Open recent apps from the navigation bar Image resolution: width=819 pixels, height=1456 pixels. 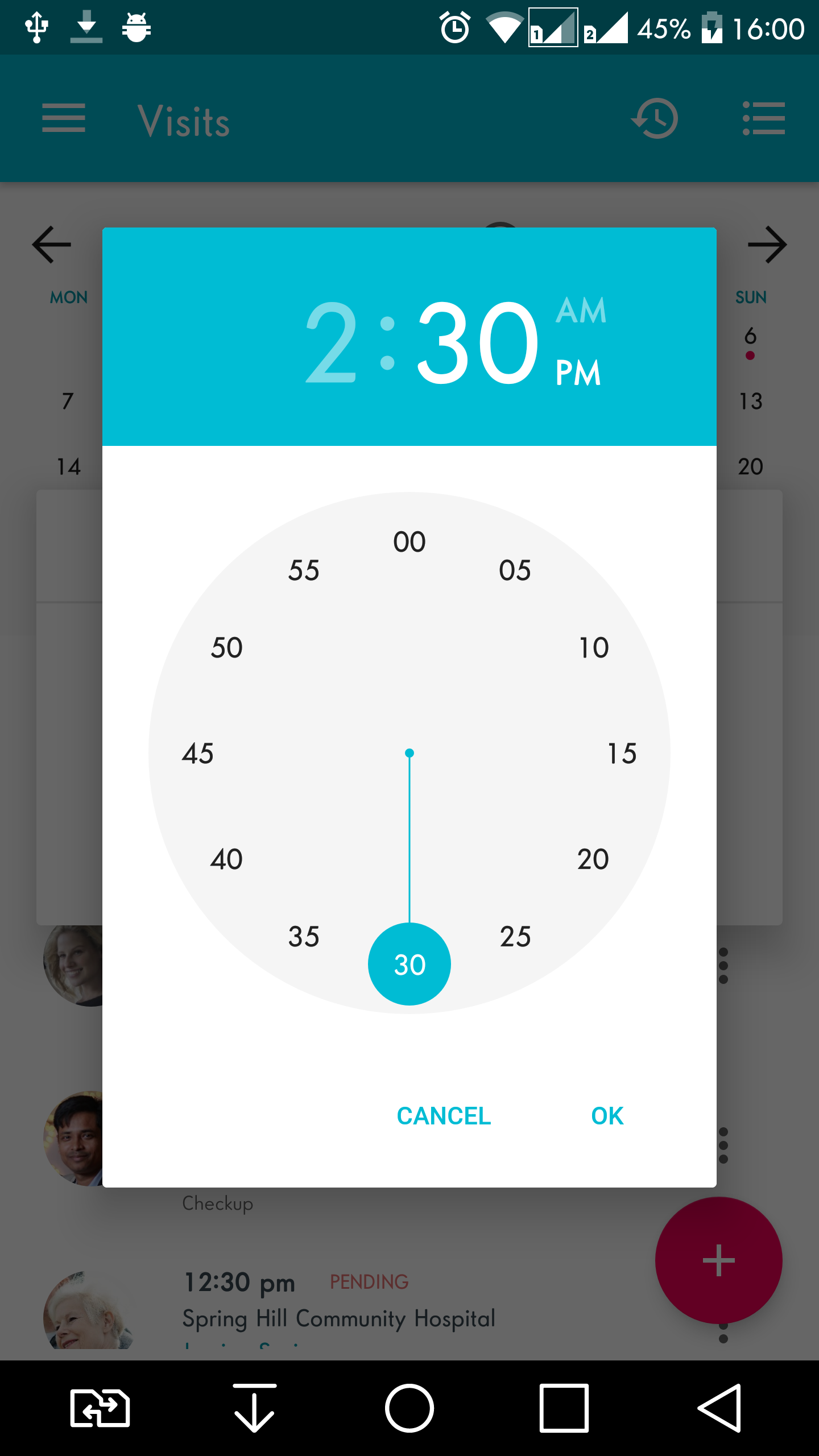tap(564, 1408)
